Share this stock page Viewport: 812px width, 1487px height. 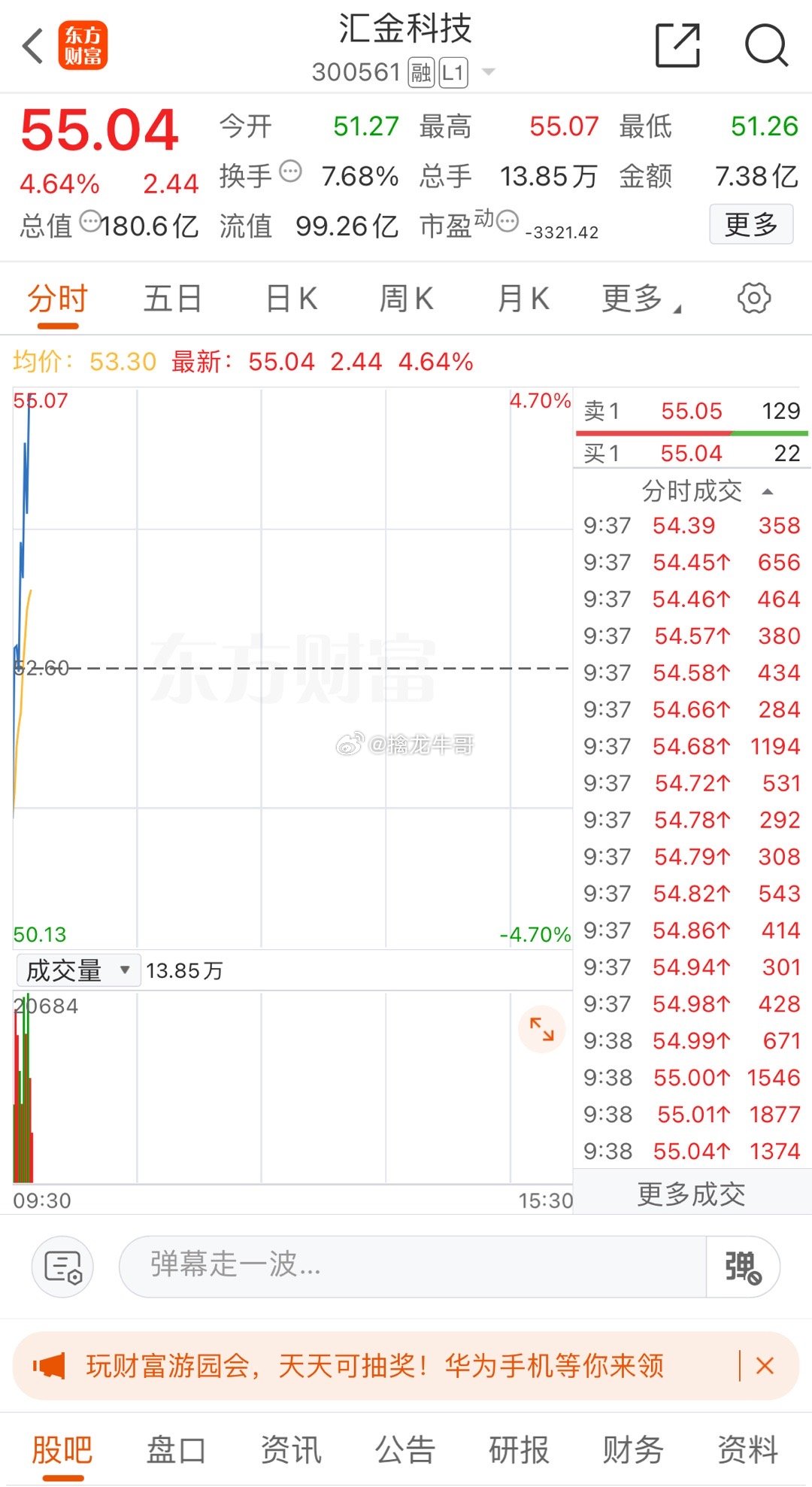[x=677, y=45]
